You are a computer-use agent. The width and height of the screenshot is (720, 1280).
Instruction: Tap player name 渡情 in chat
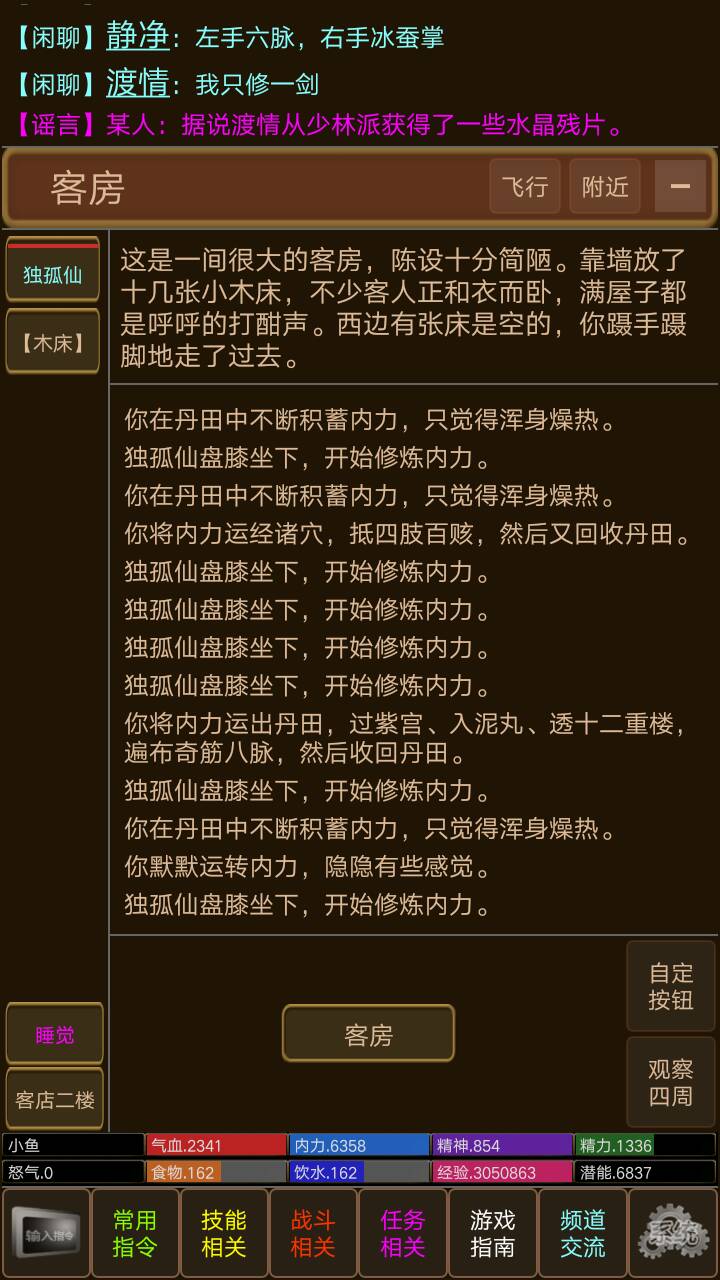(x=138, y=83)
